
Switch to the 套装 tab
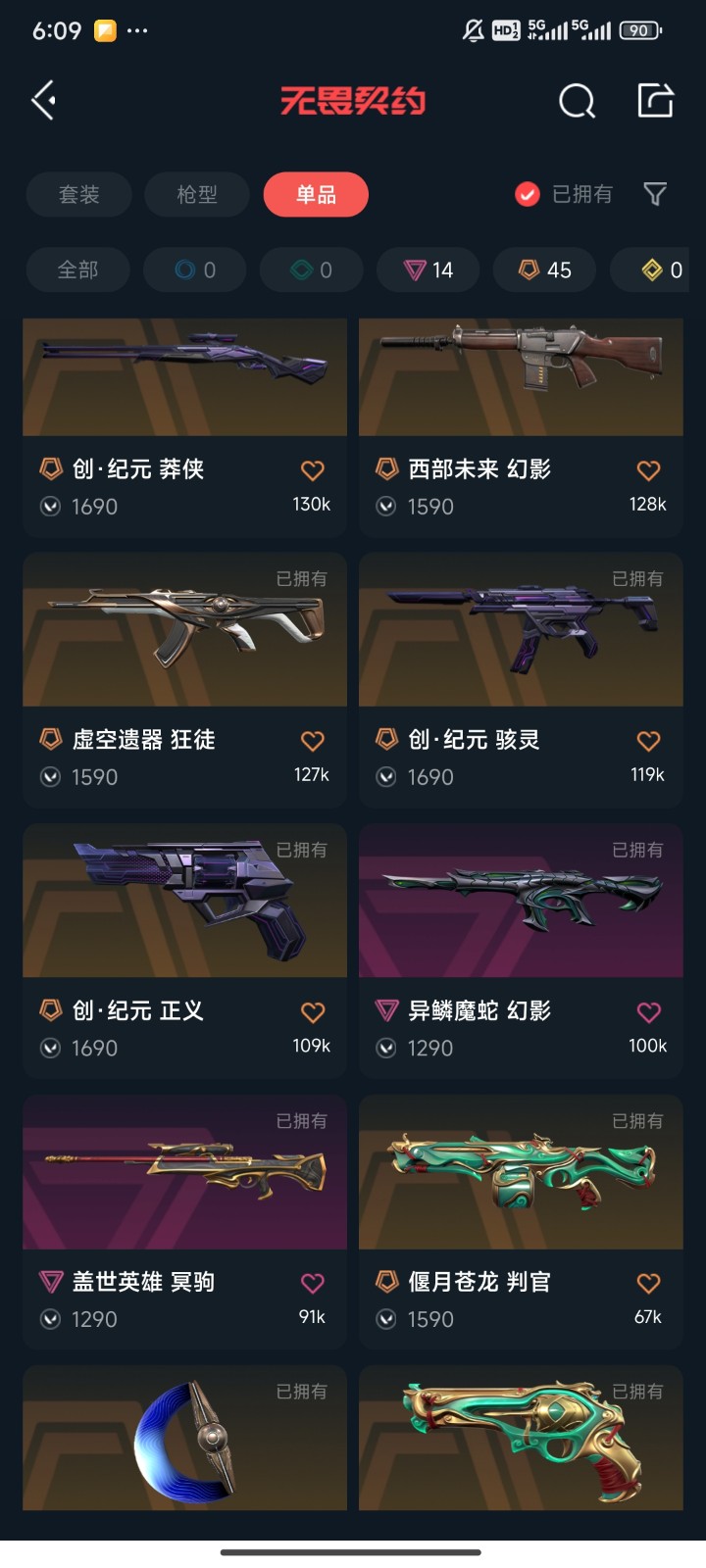[x=79, y=194]
